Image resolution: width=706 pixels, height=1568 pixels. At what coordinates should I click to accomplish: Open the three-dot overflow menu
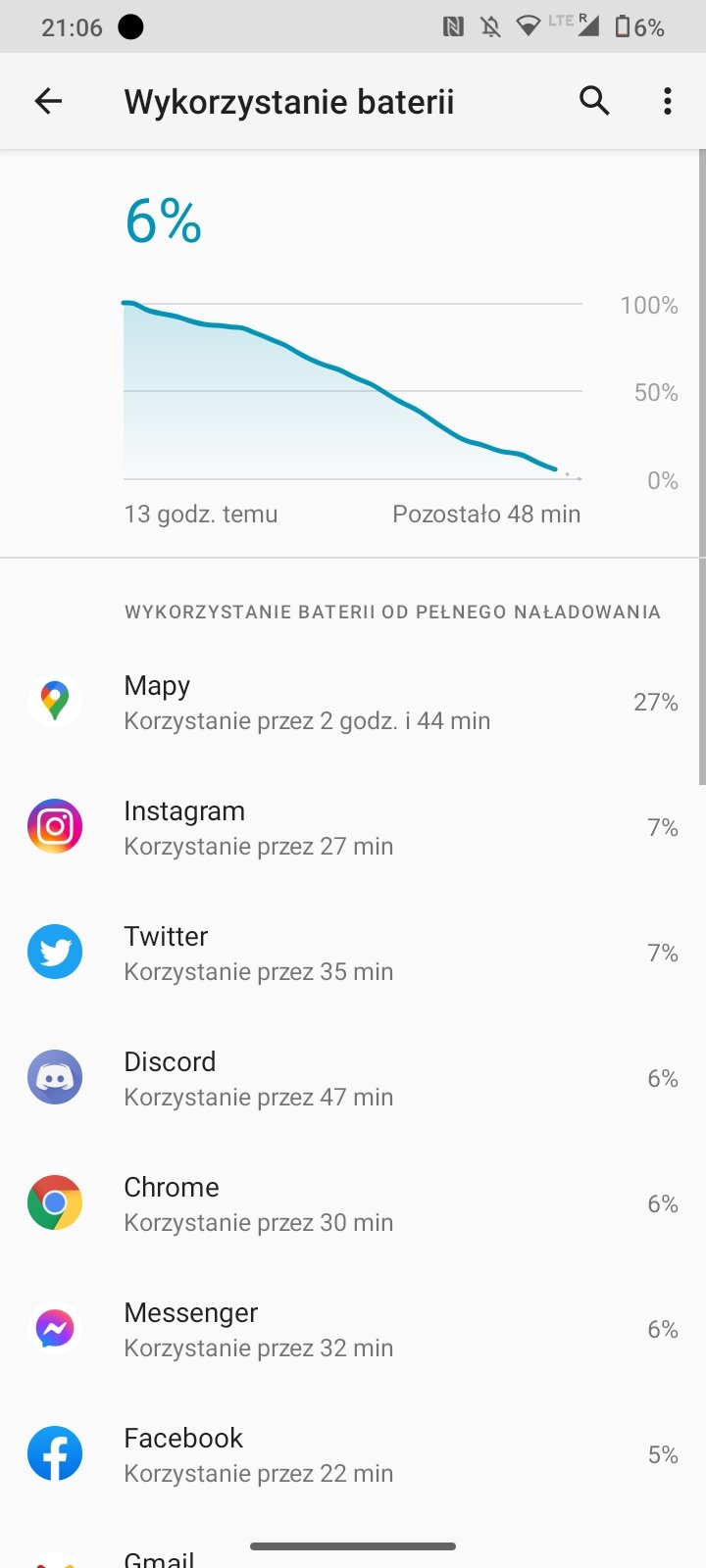point(668,101)
